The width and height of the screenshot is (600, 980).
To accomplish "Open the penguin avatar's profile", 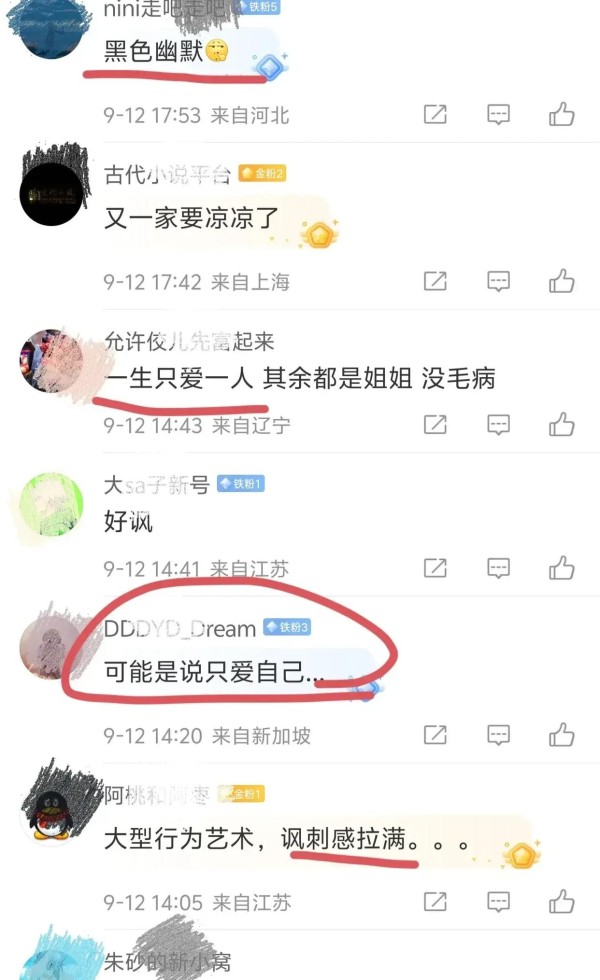I will (51, 814).
